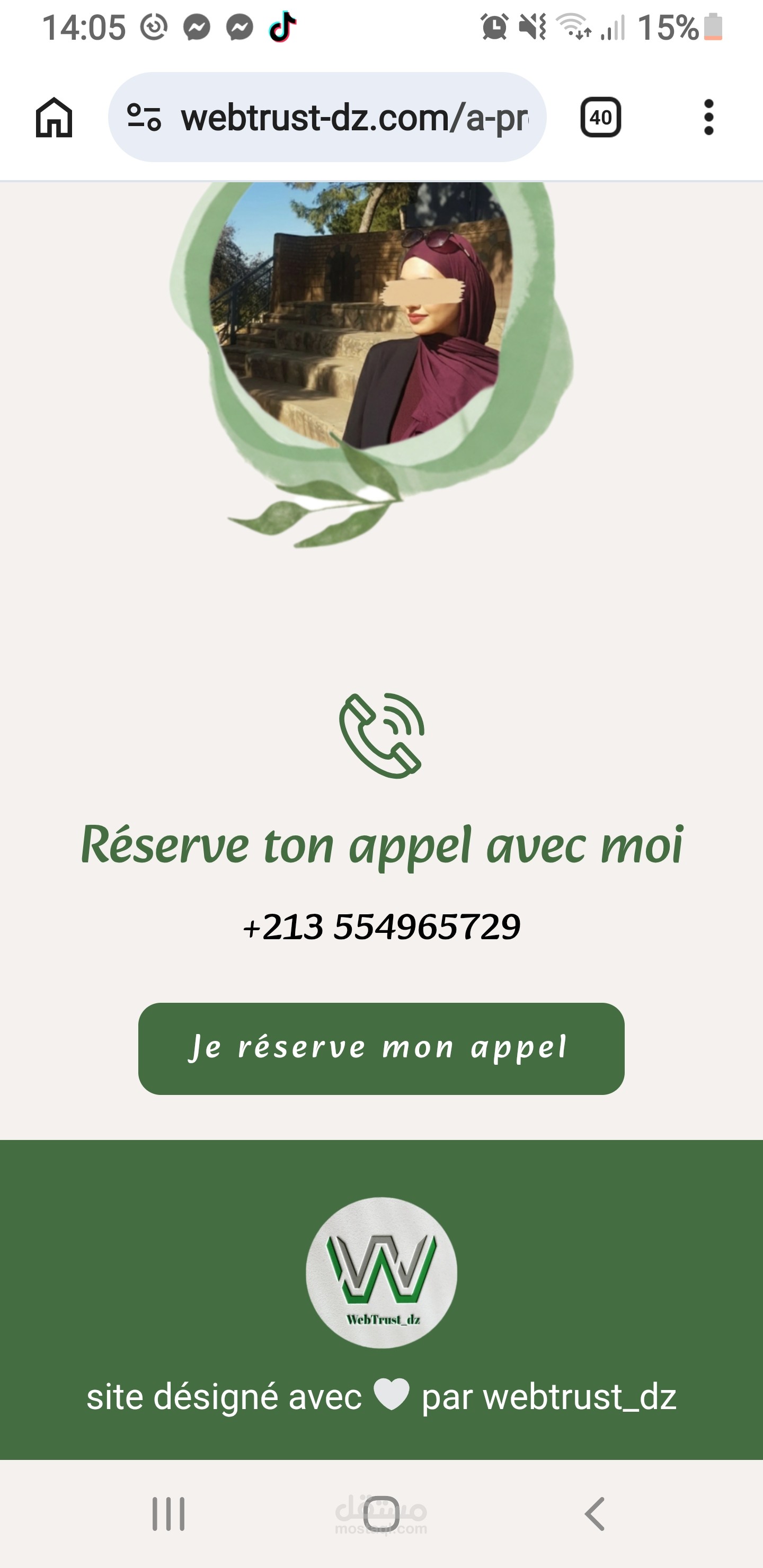763x1568 pixels.
Task: Open the tab switcher showing 40 tabs
Action: click(600, 117)
